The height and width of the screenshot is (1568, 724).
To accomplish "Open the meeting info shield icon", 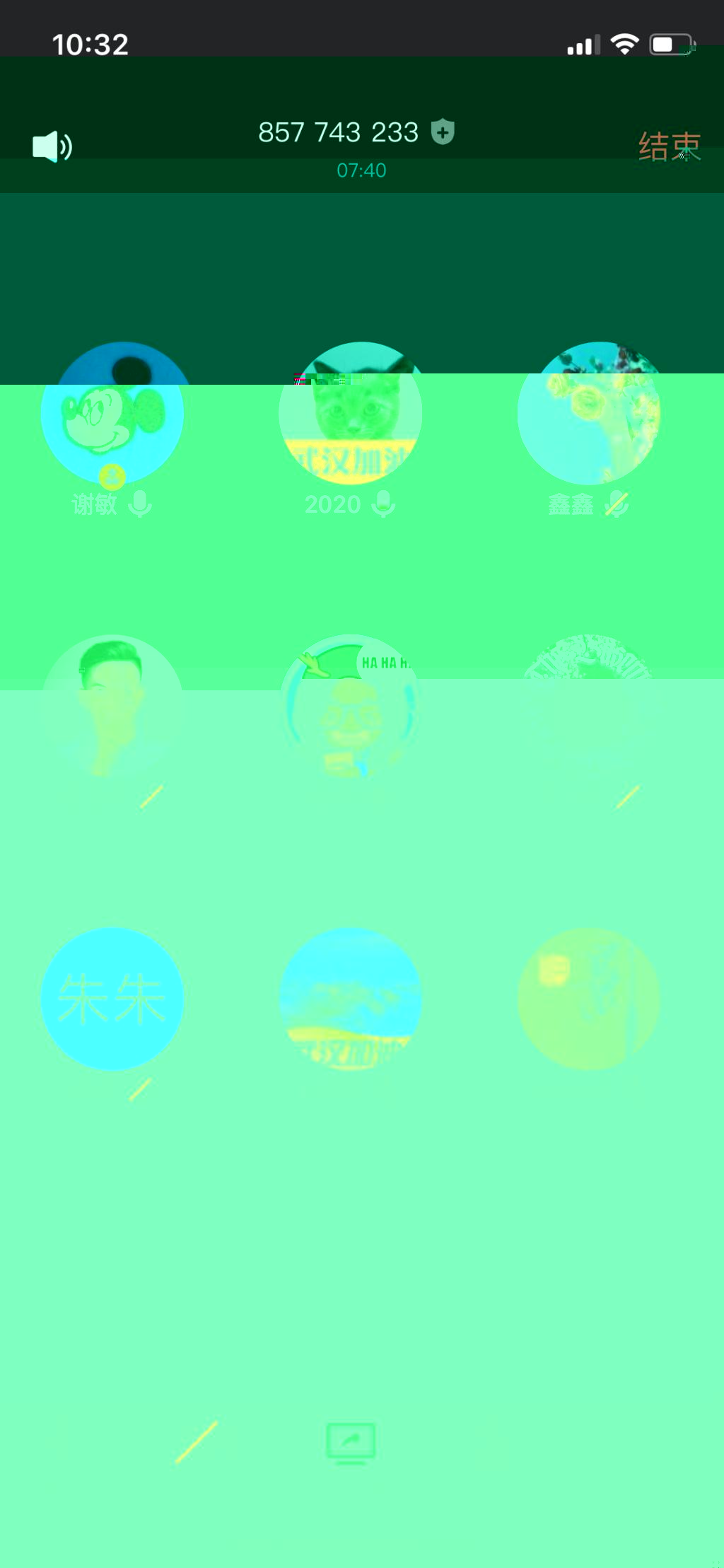I will (x=443, y=132).
